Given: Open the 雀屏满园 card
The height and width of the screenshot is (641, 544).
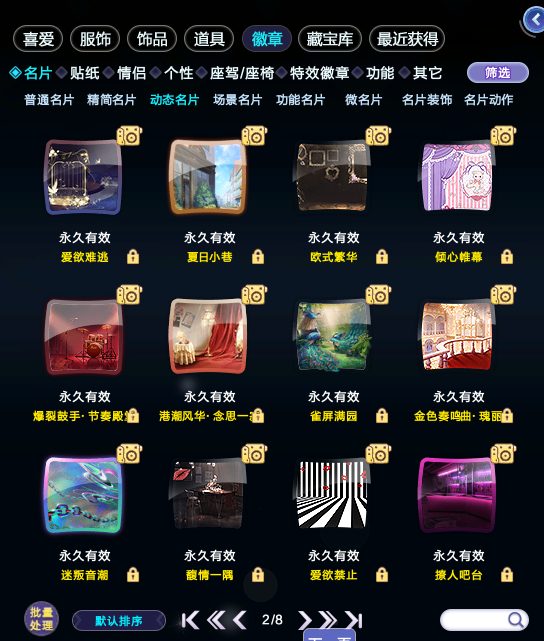Looking at the screenshot, I should (x=332, y=336).
